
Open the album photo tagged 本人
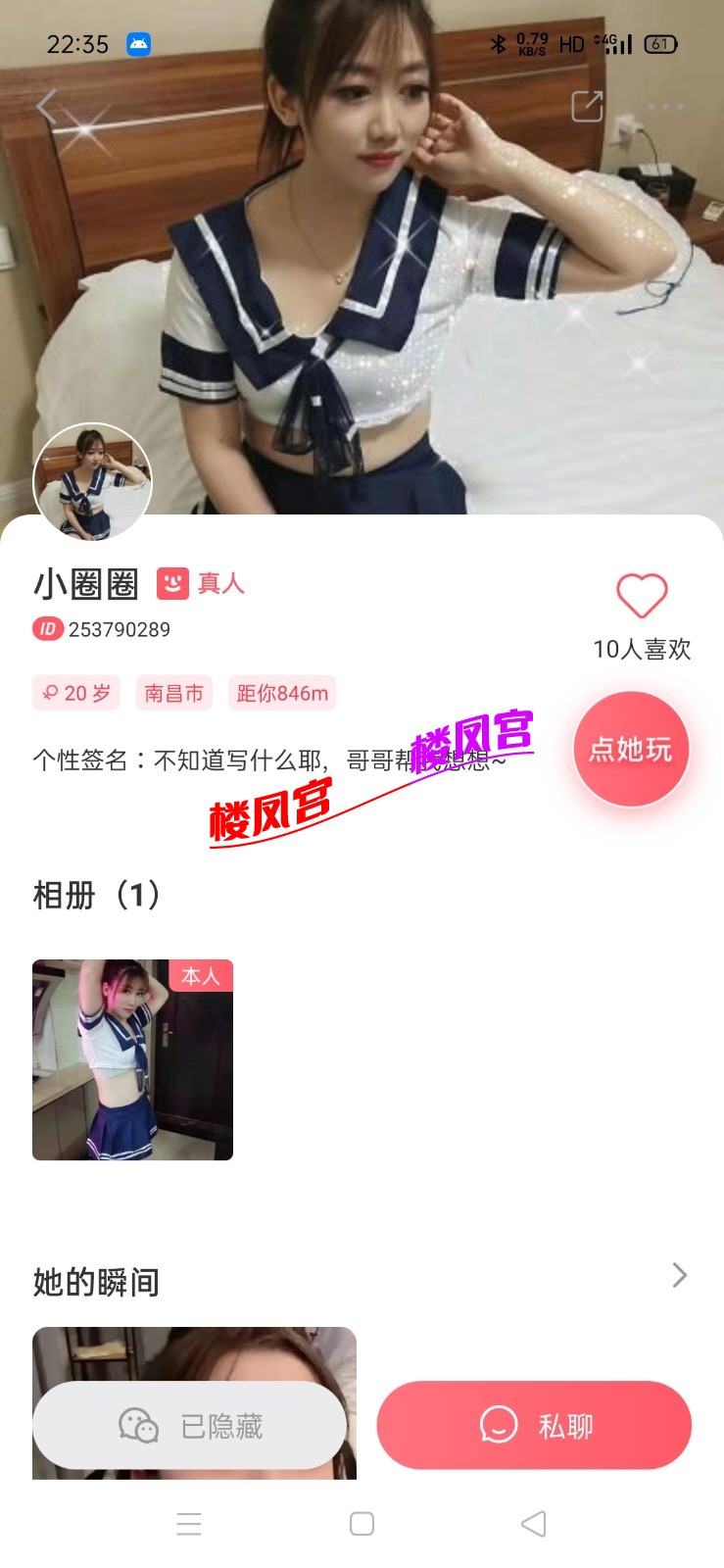(132, 1059)
